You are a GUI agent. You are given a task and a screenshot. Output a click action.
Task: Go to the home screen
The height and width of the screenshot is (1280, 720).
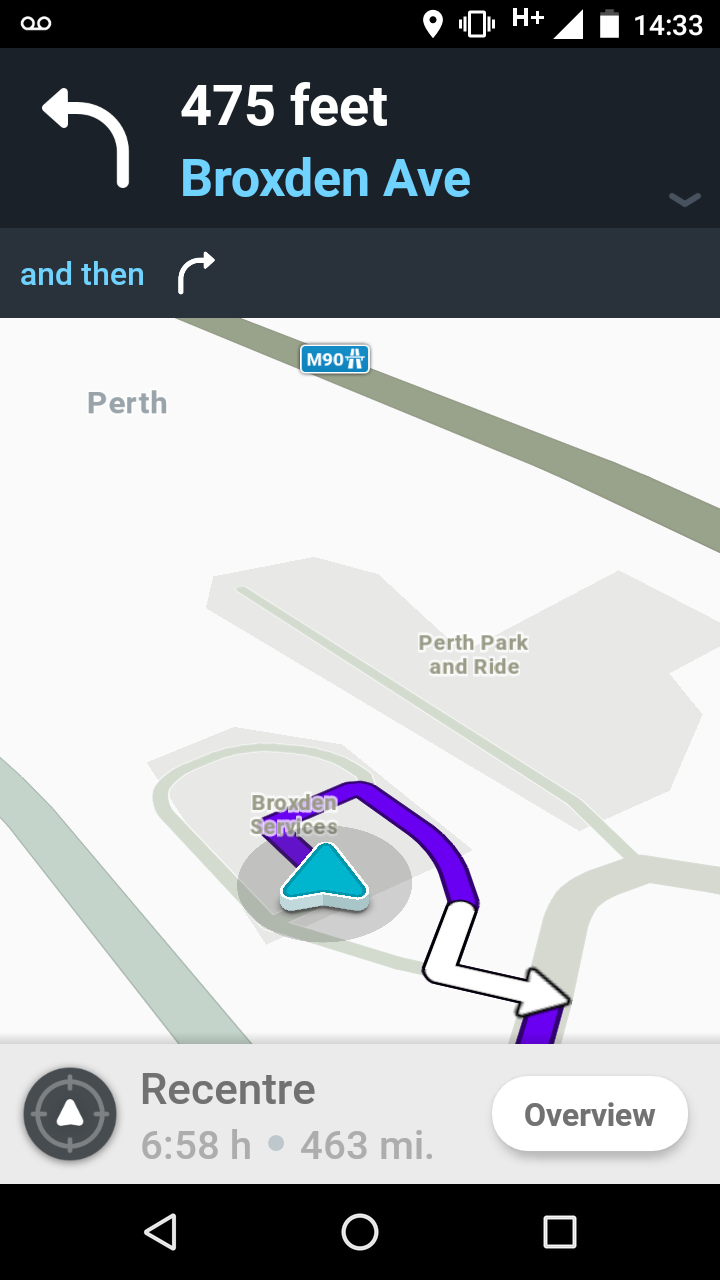[x=360, y=1232]
